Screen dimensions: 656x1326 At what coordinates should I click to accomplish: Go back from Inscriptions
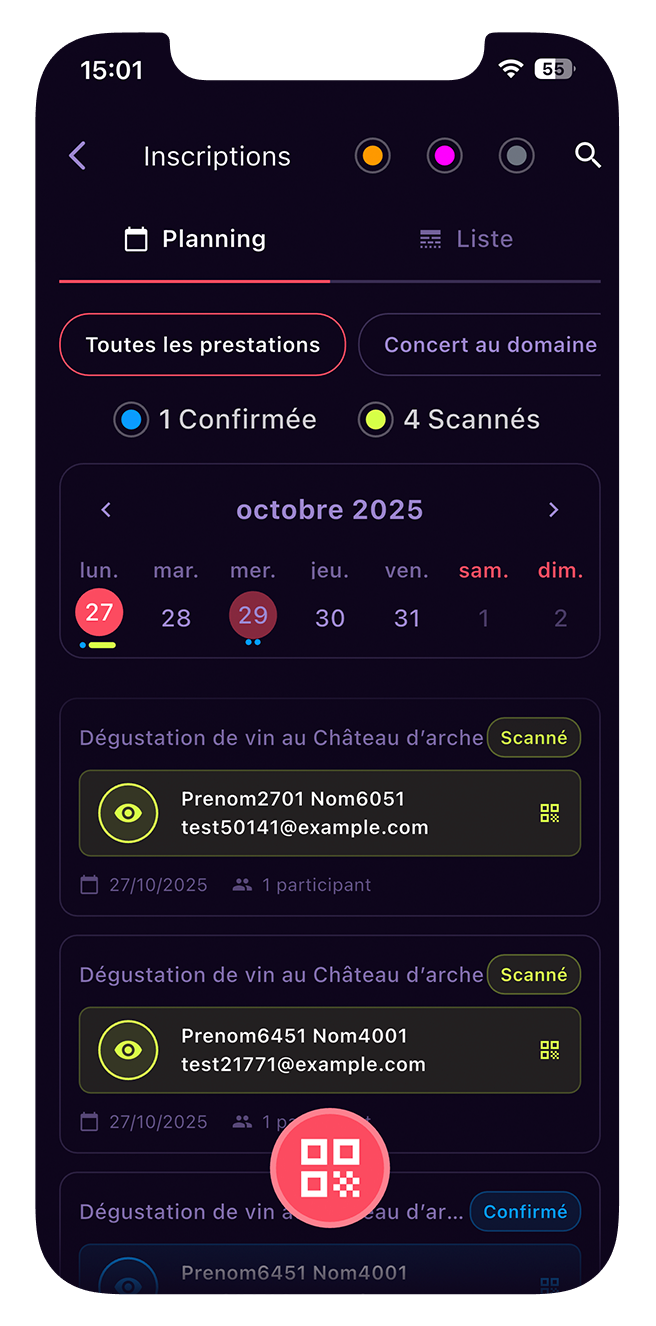(78, 156)
